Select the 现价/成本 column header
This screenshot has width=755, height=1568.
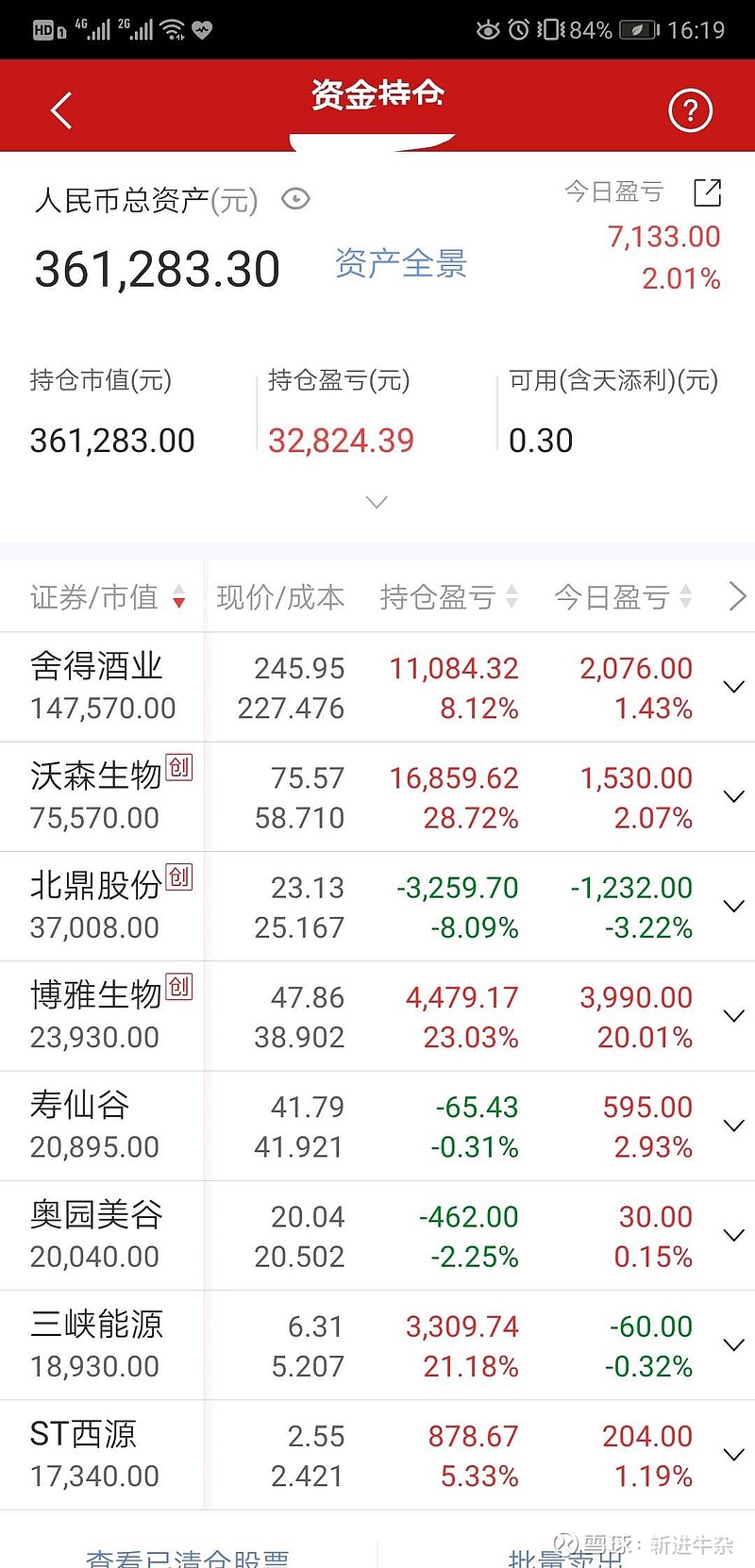(x=278, y=596)
